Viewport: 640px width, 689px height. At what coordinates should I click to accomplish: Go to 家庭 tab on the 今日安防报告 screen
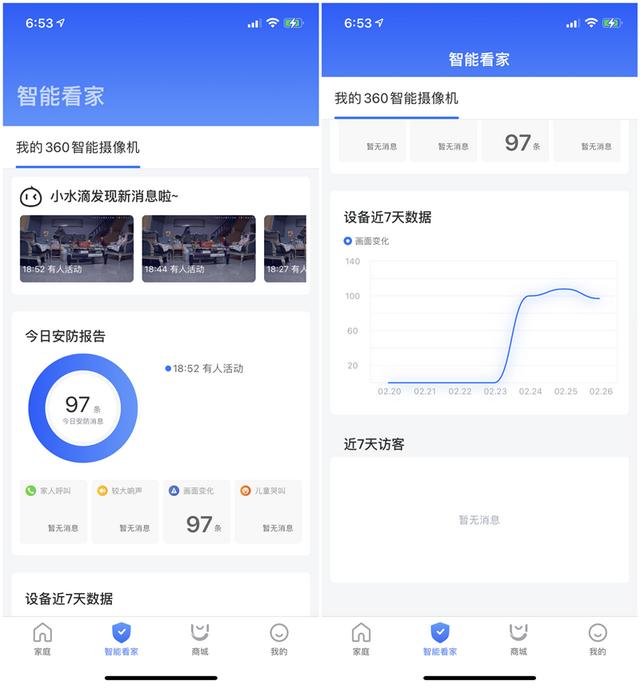[42, 639]
